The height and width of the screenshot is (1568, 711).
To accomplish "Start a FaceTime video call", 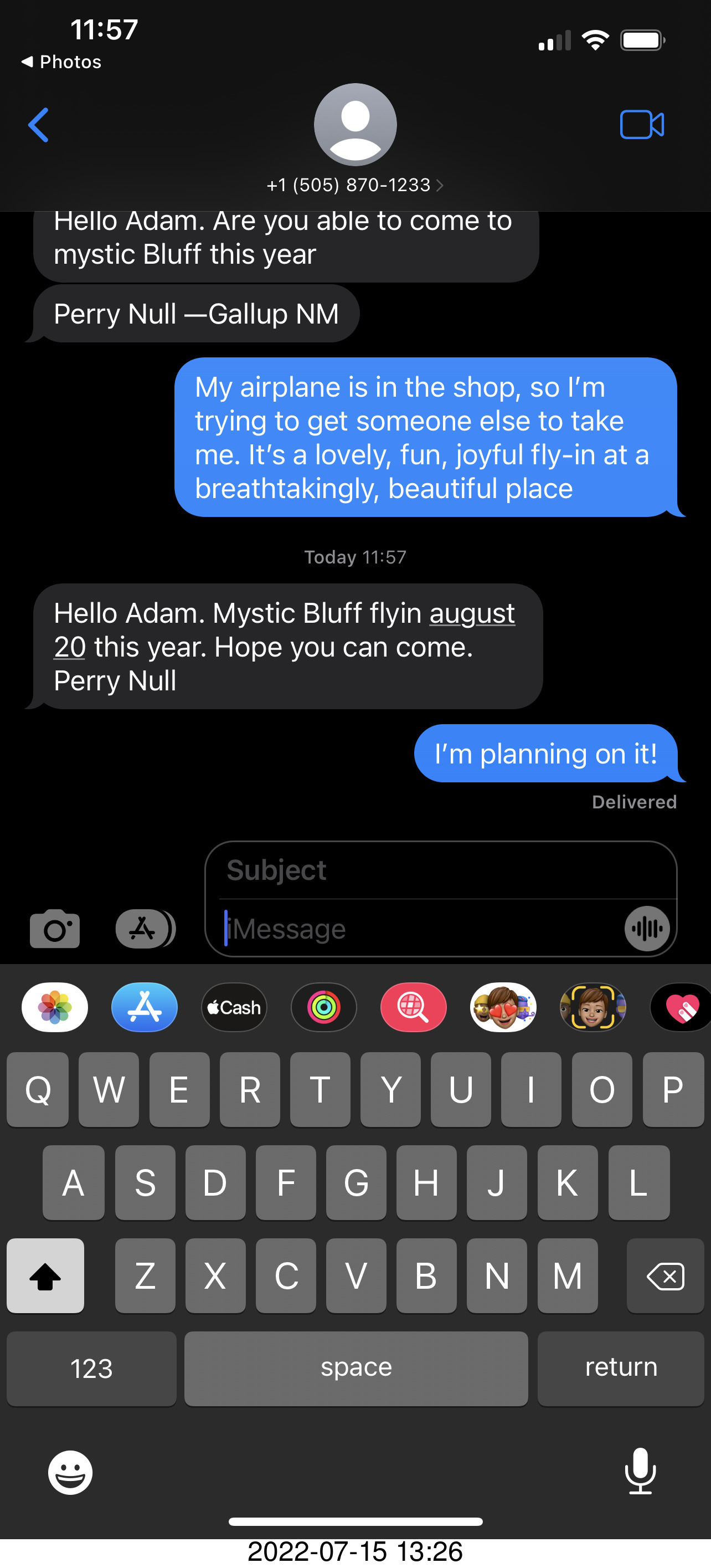I will 642,125.
